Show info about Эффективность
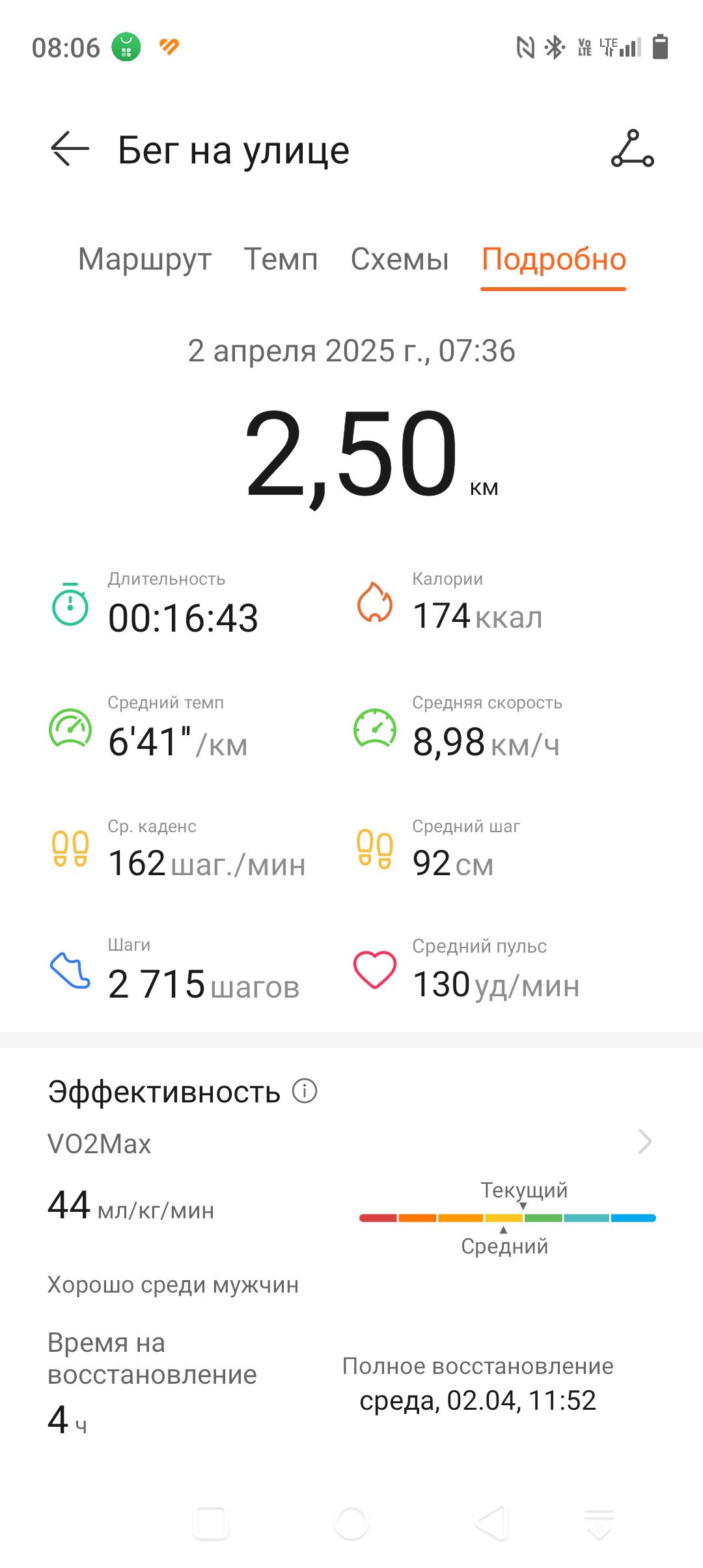The height and width of the screenshot is (1568, 703). (305, 1091)
